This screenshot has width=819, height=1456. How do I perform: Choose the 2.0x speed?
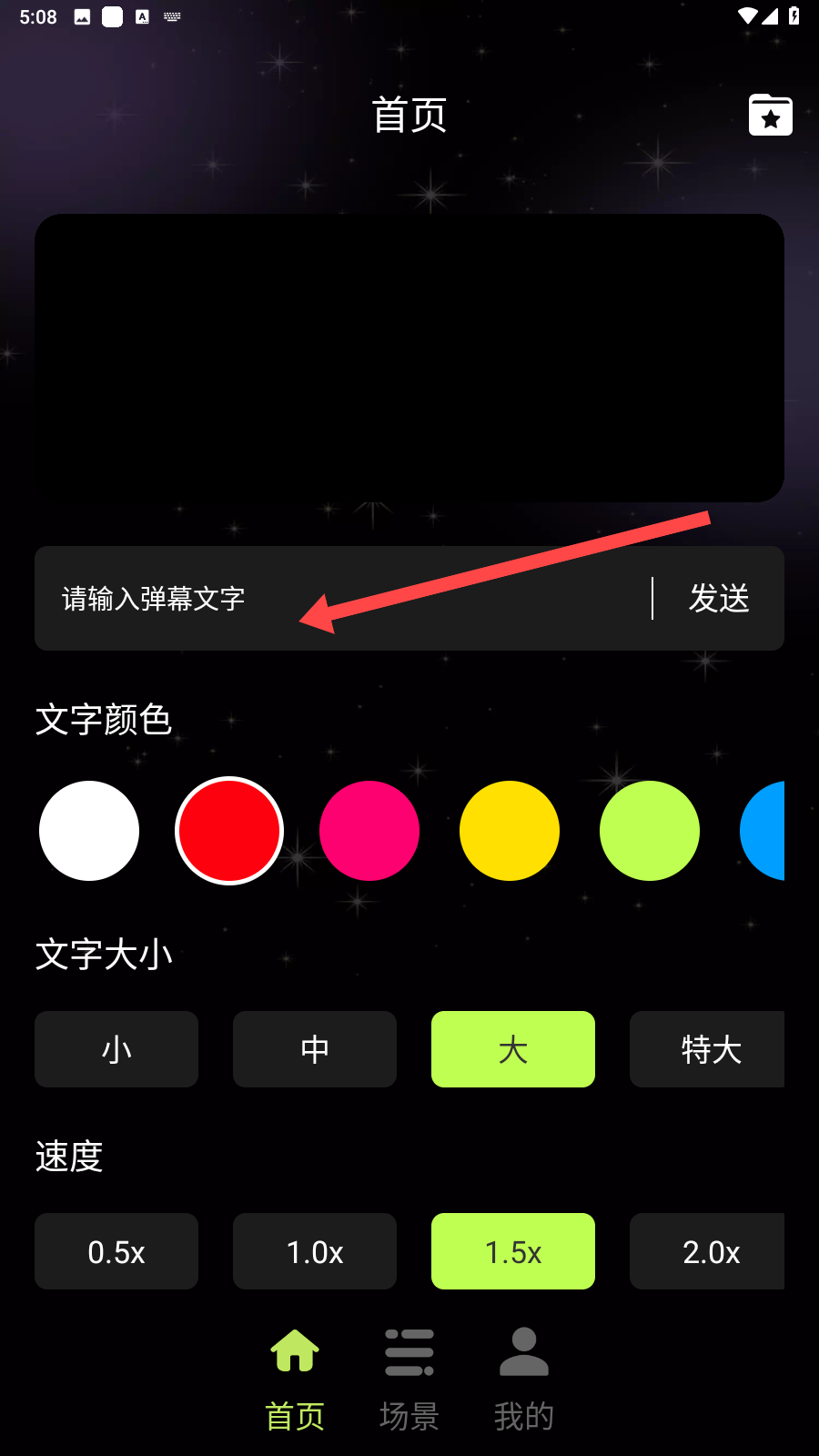click(707, 1251)
